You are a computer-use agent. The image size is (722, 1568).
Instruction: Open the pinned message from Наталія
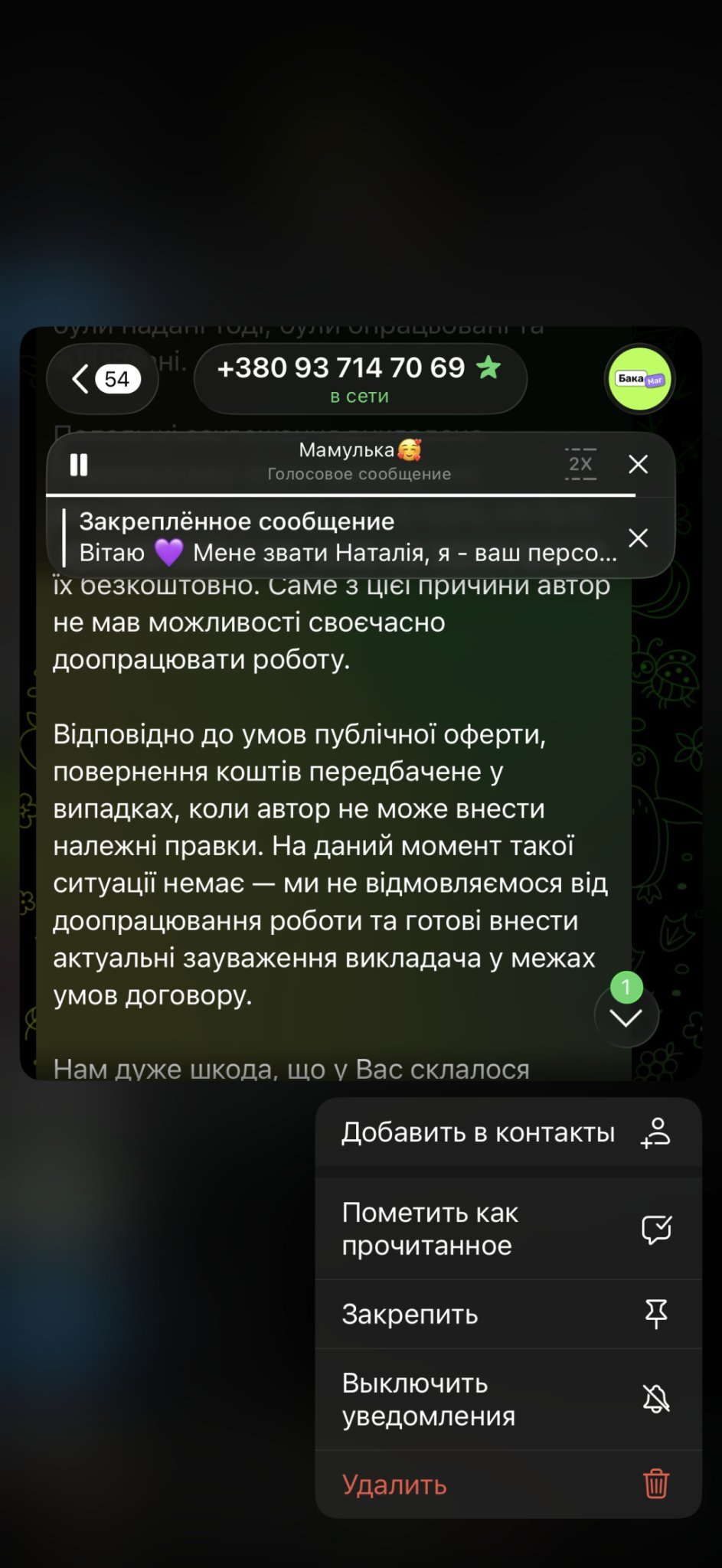click(345, 537)
